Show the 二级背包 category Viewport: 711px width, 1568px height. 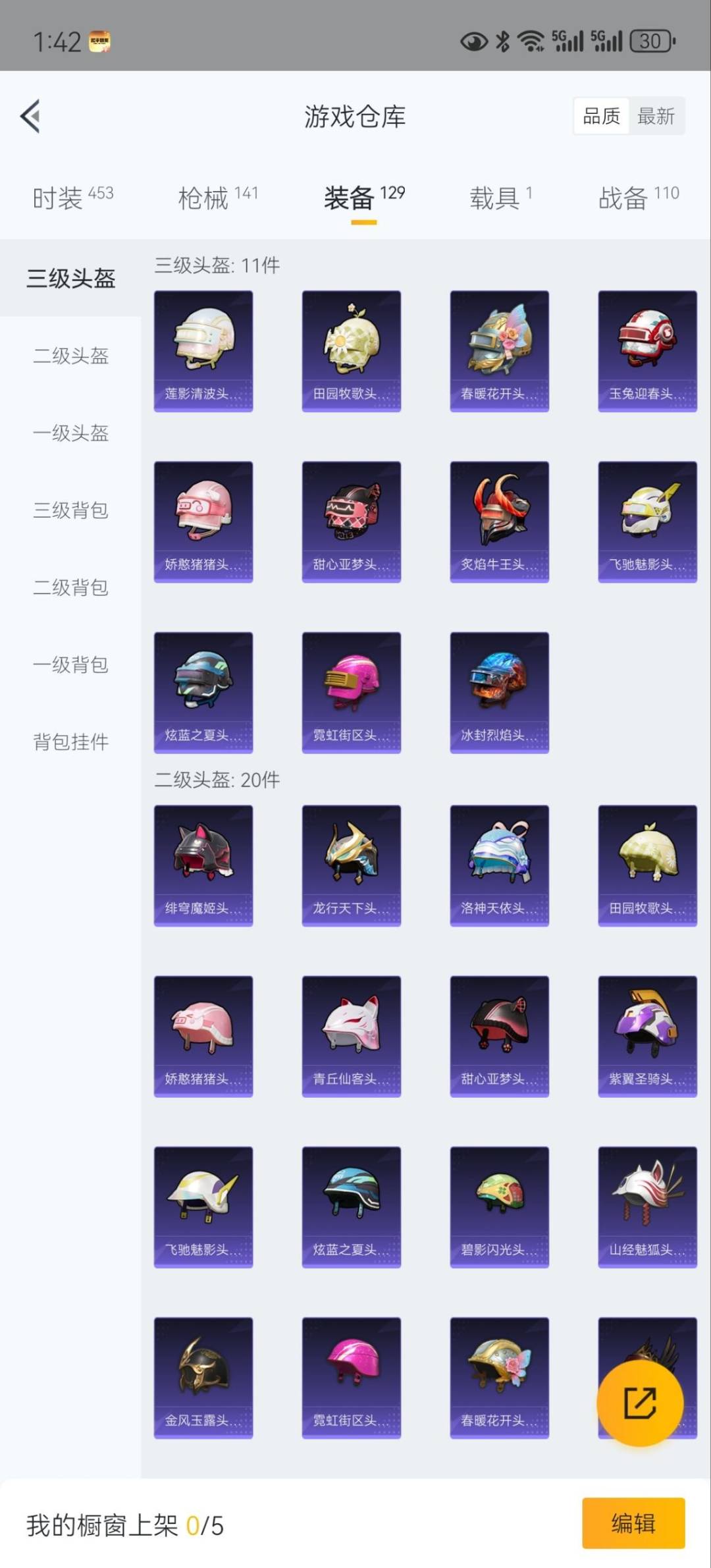(70, 587)
